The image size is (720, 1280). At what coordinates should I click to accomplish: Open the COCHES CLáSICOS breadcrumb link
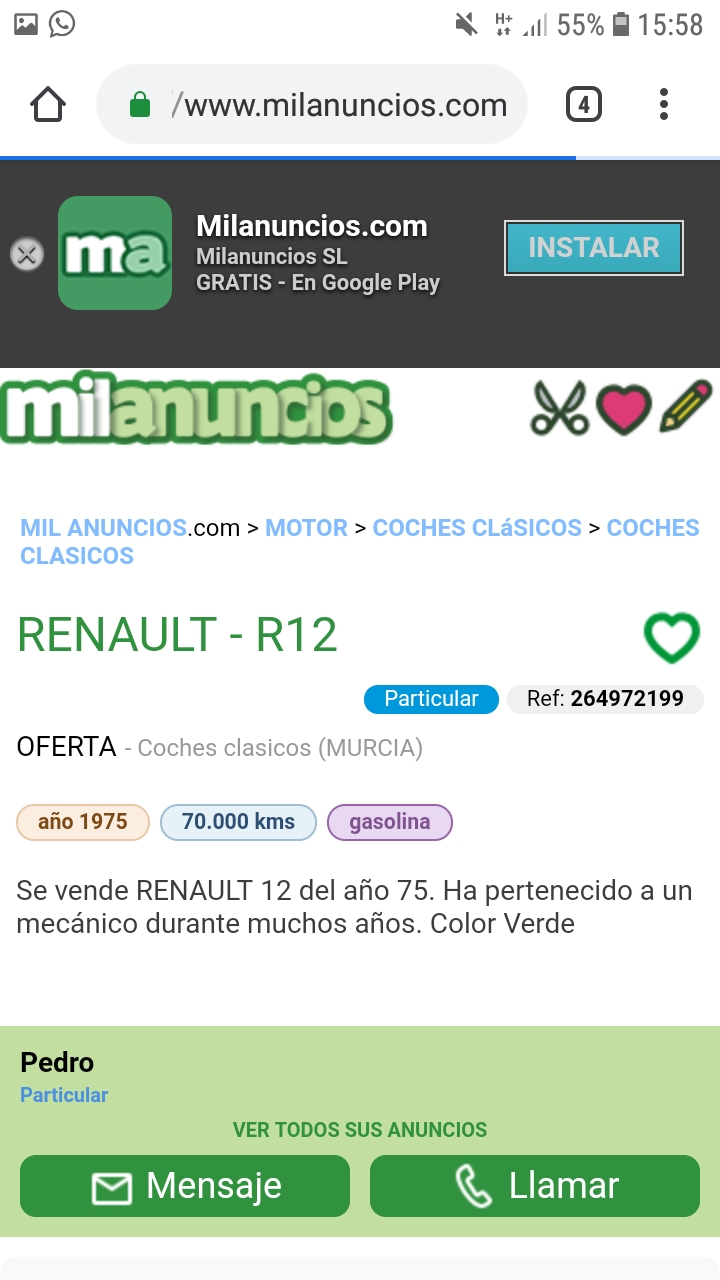(477, 528)
